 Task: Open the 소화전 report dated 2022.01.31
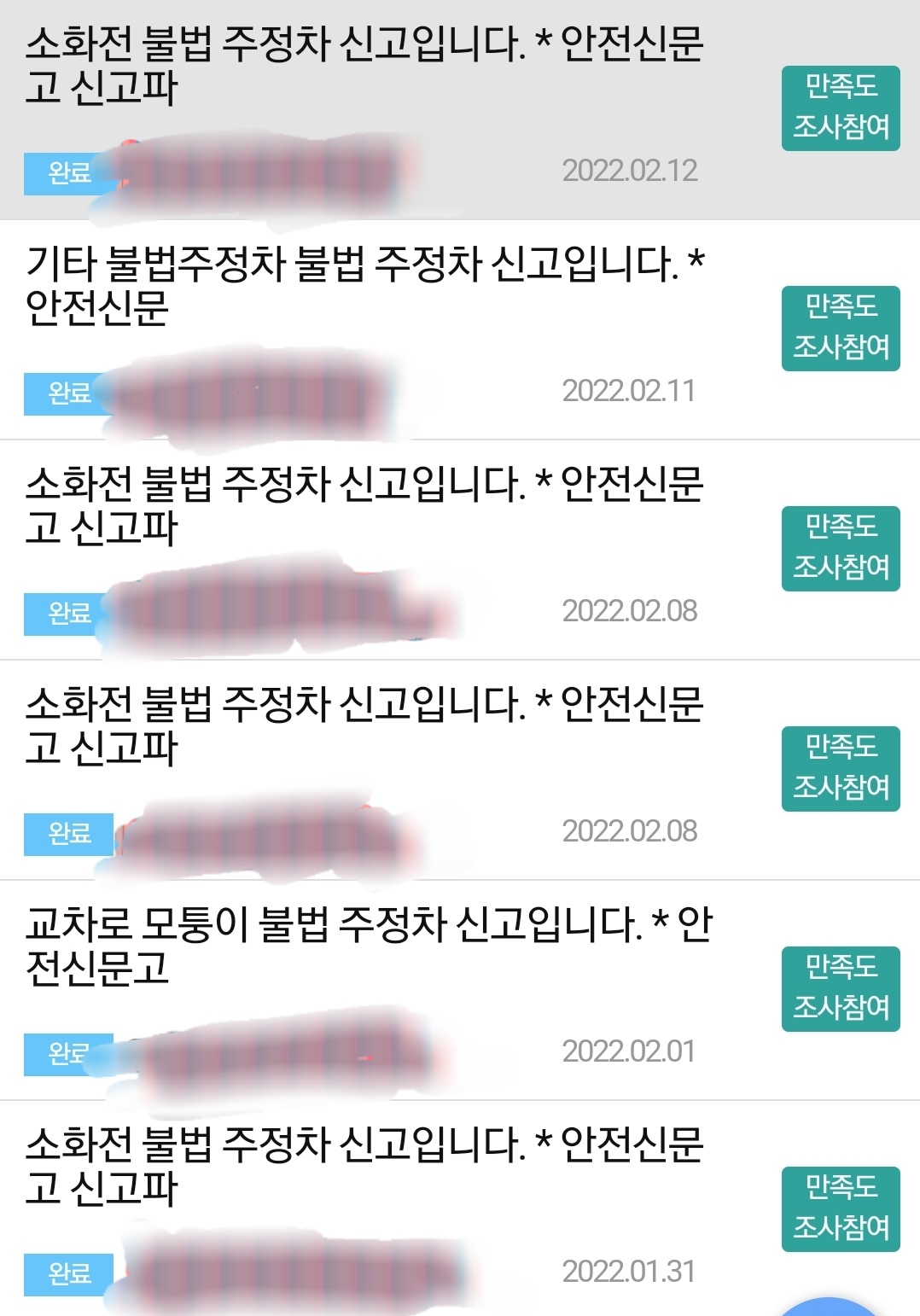click(x=364, y=1167)
